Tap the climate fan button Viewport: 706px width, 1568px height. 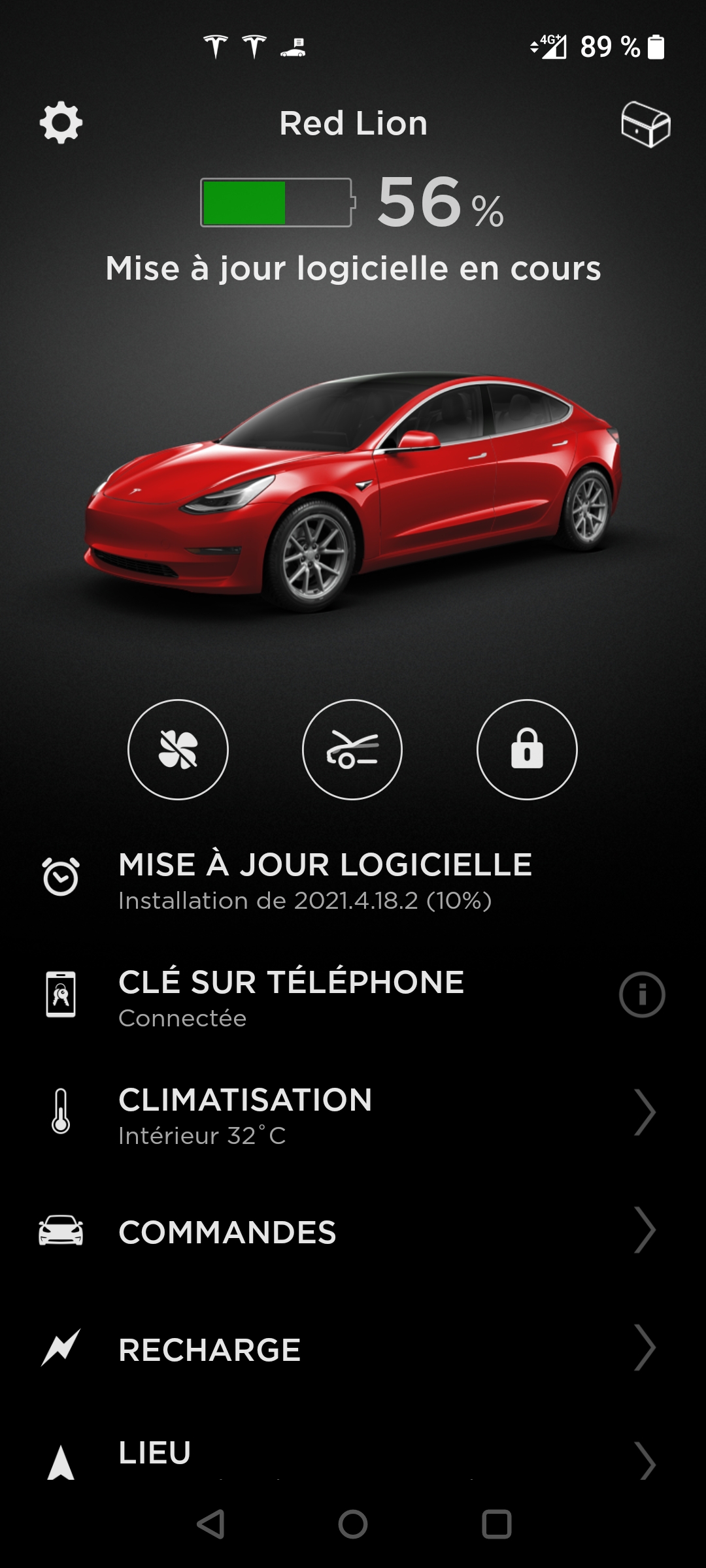click(178, 749)
